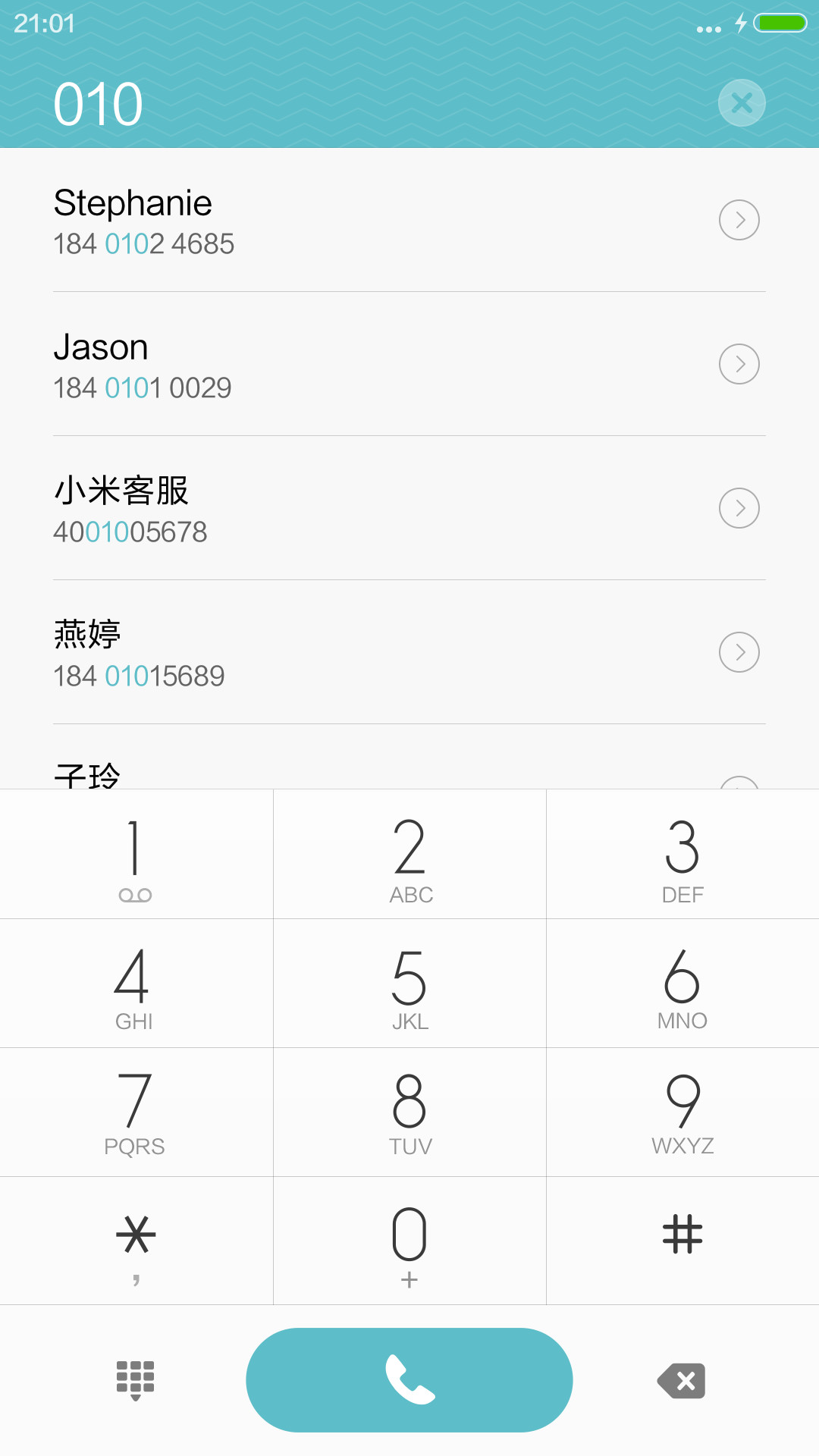The height and width of the screenshot is (1456, 819).
Task: Open details arrow for Stephanie
Action: [x=739, y=220]
